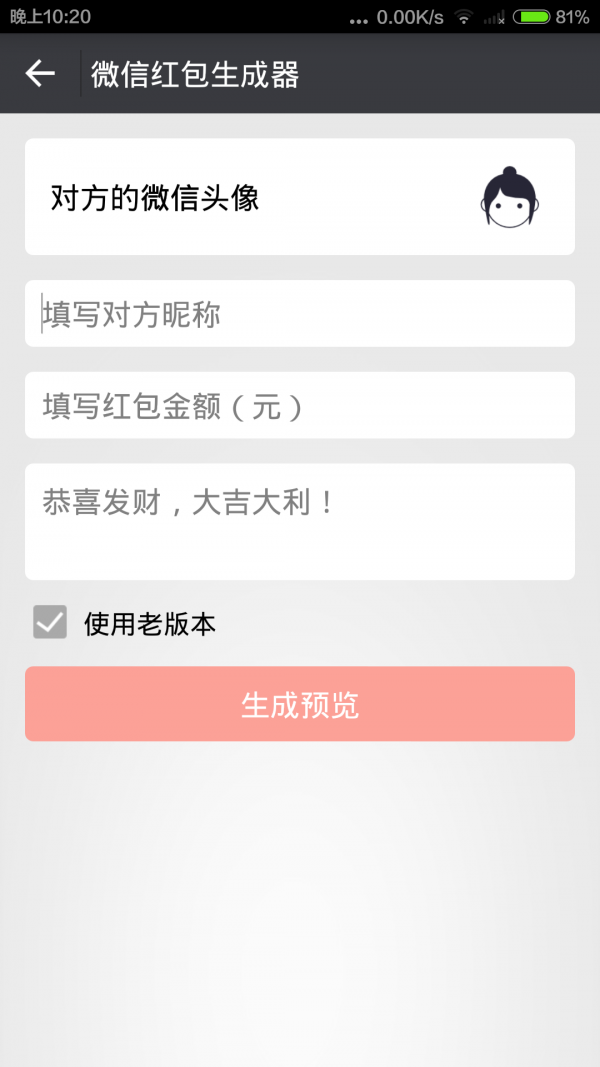Select the 填写红包金额 amount field
This screenshot has height=1067, width=600.
pyautogui.click(x=300, y=406)
